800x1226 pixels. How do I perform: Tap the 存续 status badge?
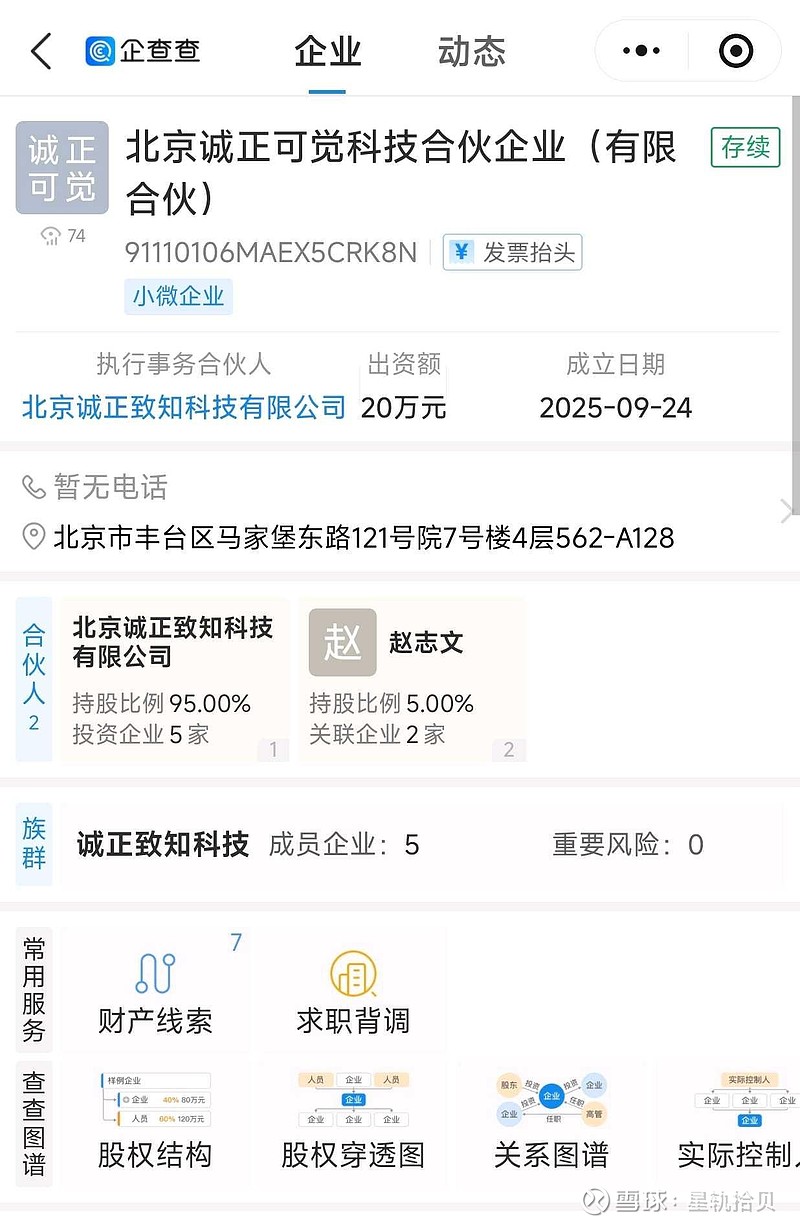[744, 147]
